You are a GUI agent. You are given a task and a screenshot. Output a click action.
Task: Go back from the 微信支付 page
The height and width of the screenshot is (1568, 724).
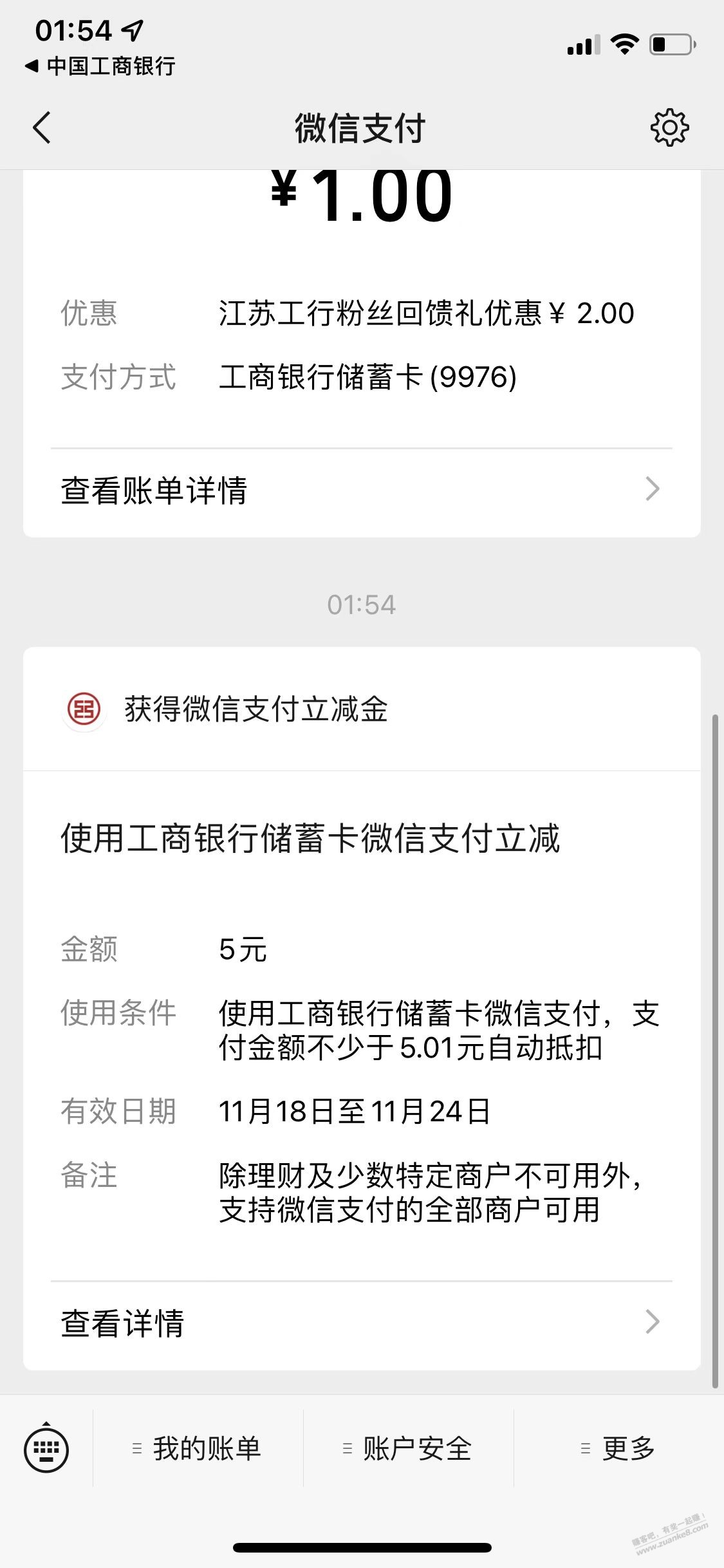[42, 127]
